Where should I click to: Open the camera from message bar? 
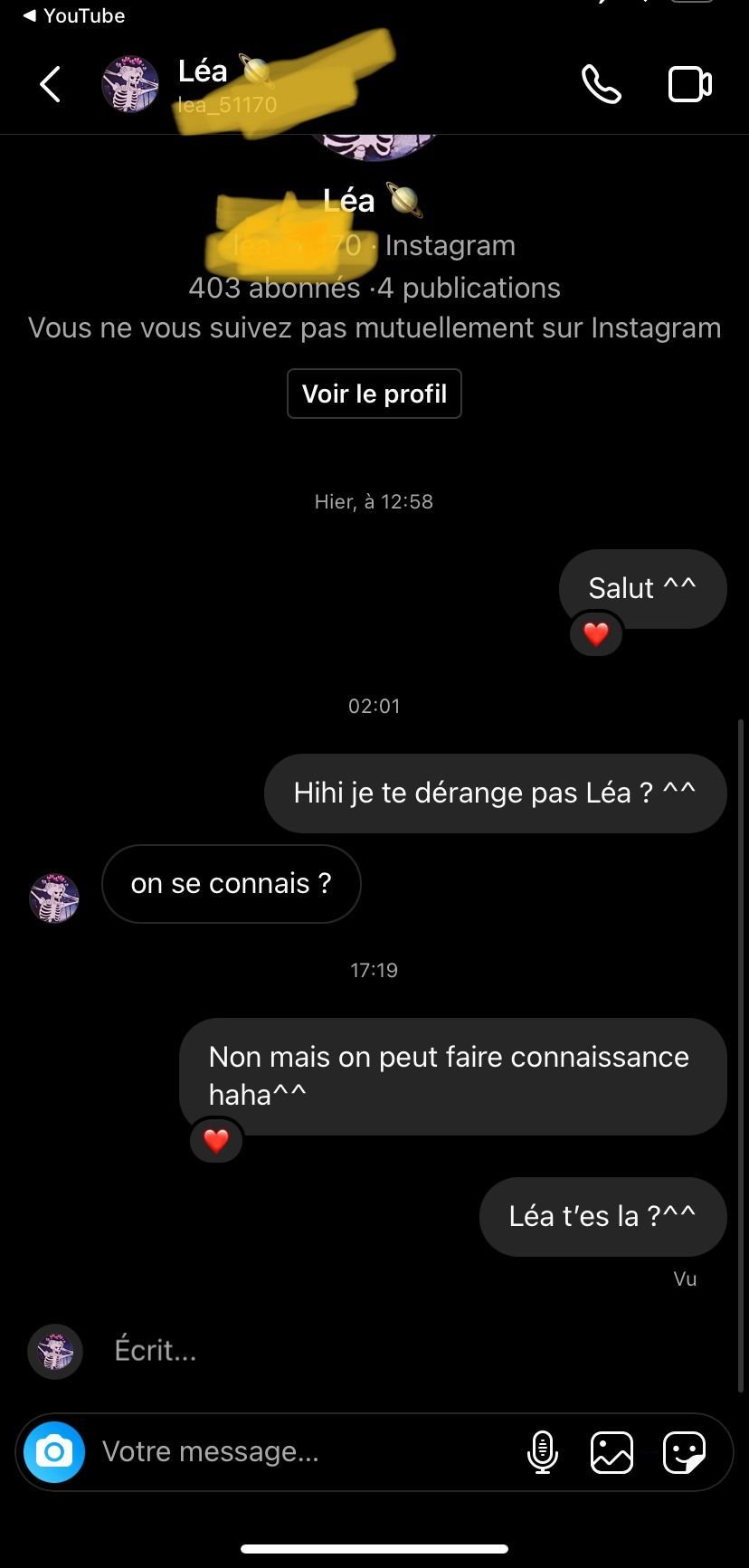click(54, 1452)
